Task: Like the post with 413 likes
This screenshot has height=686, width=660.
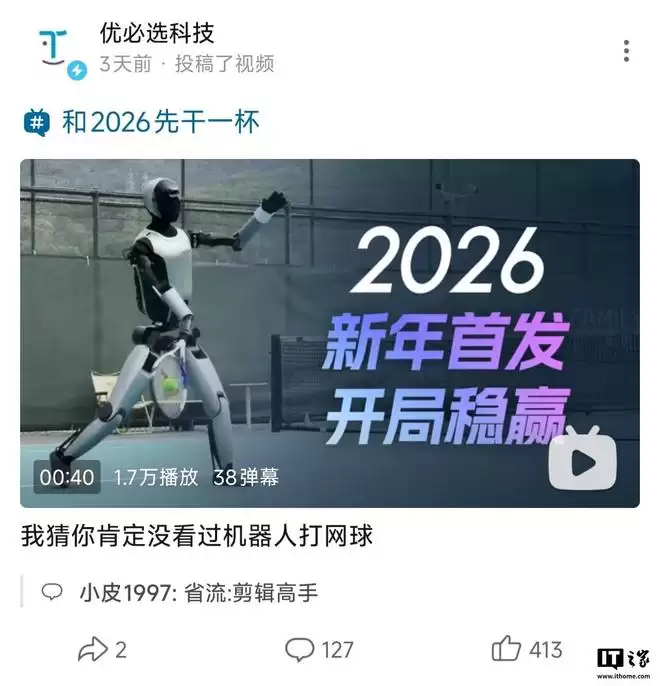Action: click(527, 650)
